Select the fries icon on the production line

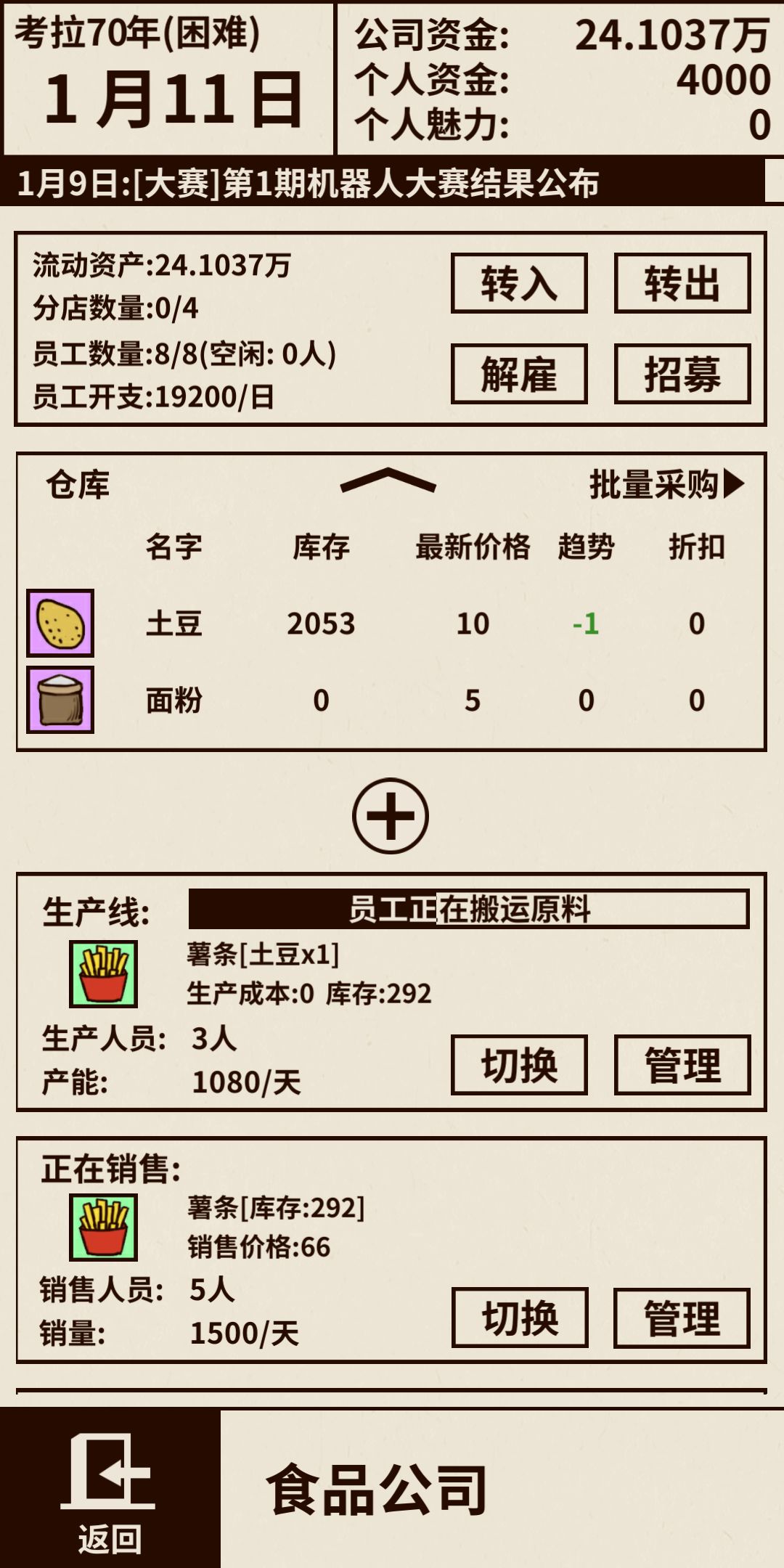(x=104, y=973)
